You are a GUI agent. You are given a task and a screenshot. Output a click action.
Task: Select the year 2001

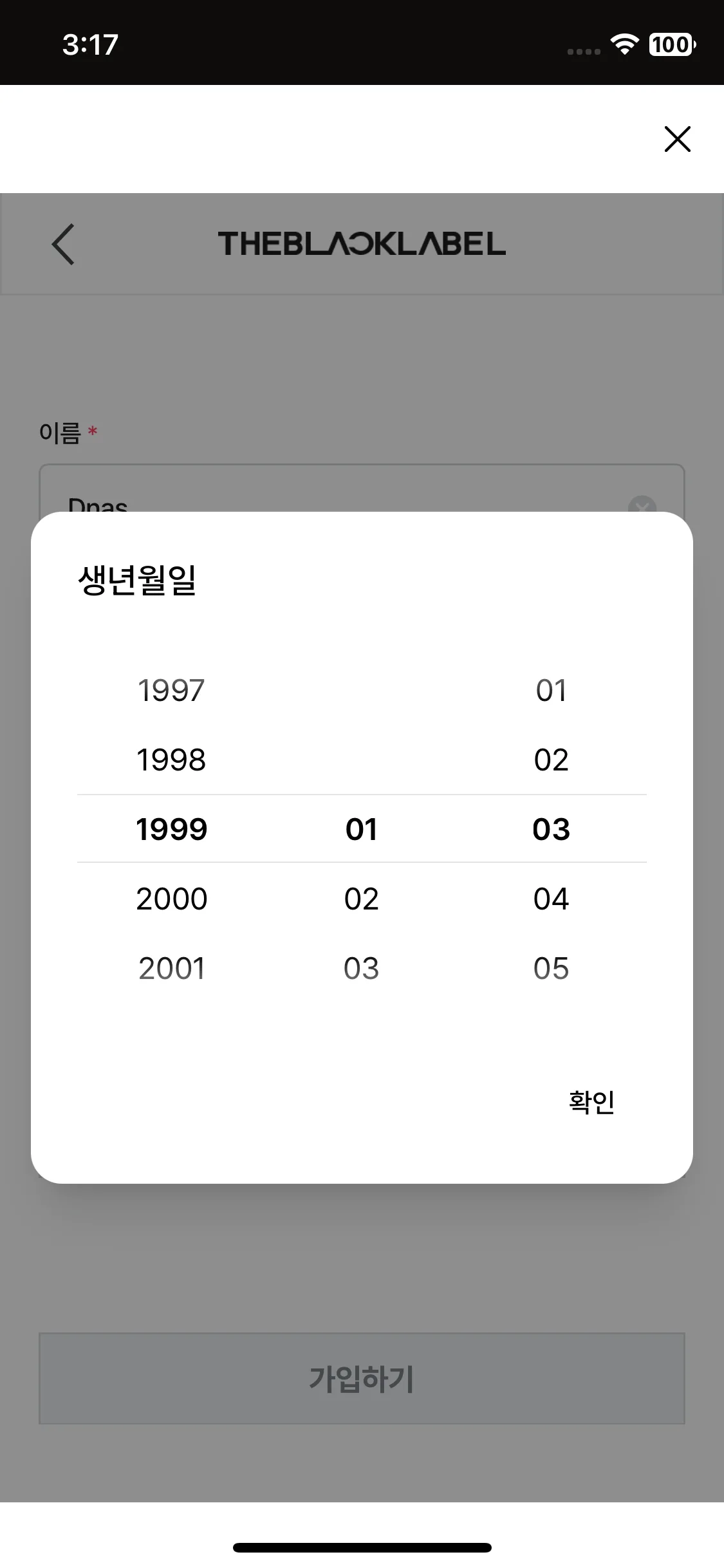[x=172, y=967]
